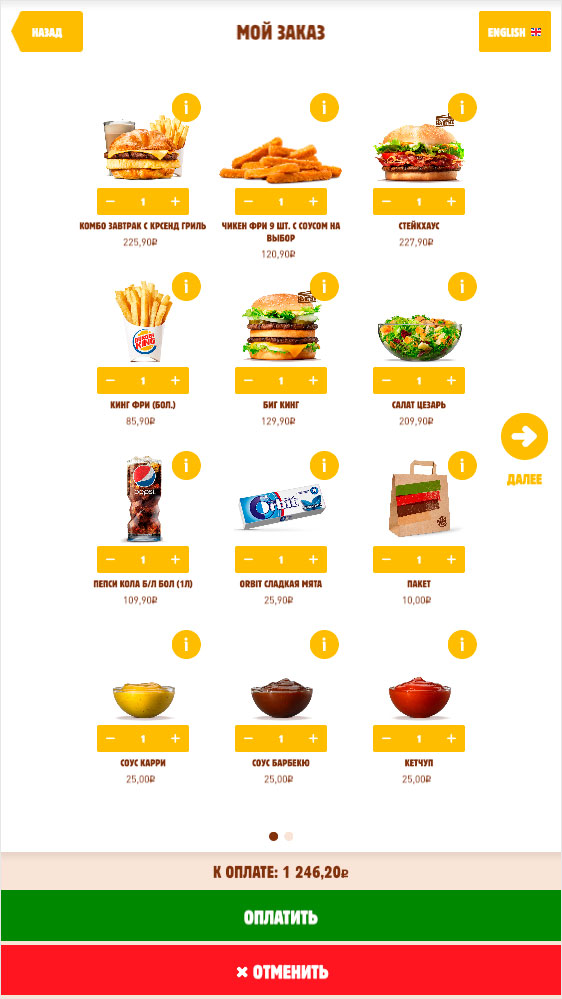Cancel the order with ОТМЕНИТЬ
The width and height of the screenshot is (562, 999).
[x=281, y=972]
